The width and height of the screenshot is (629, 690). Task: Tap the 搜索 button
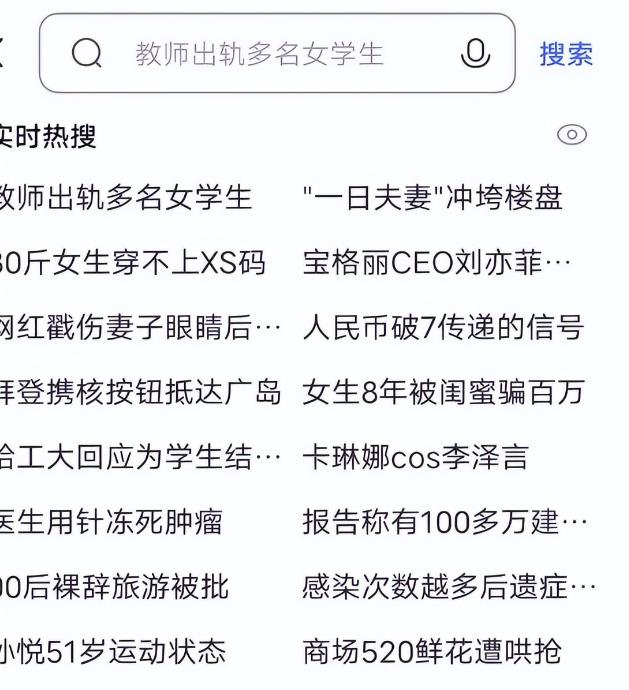pos(566,54)
